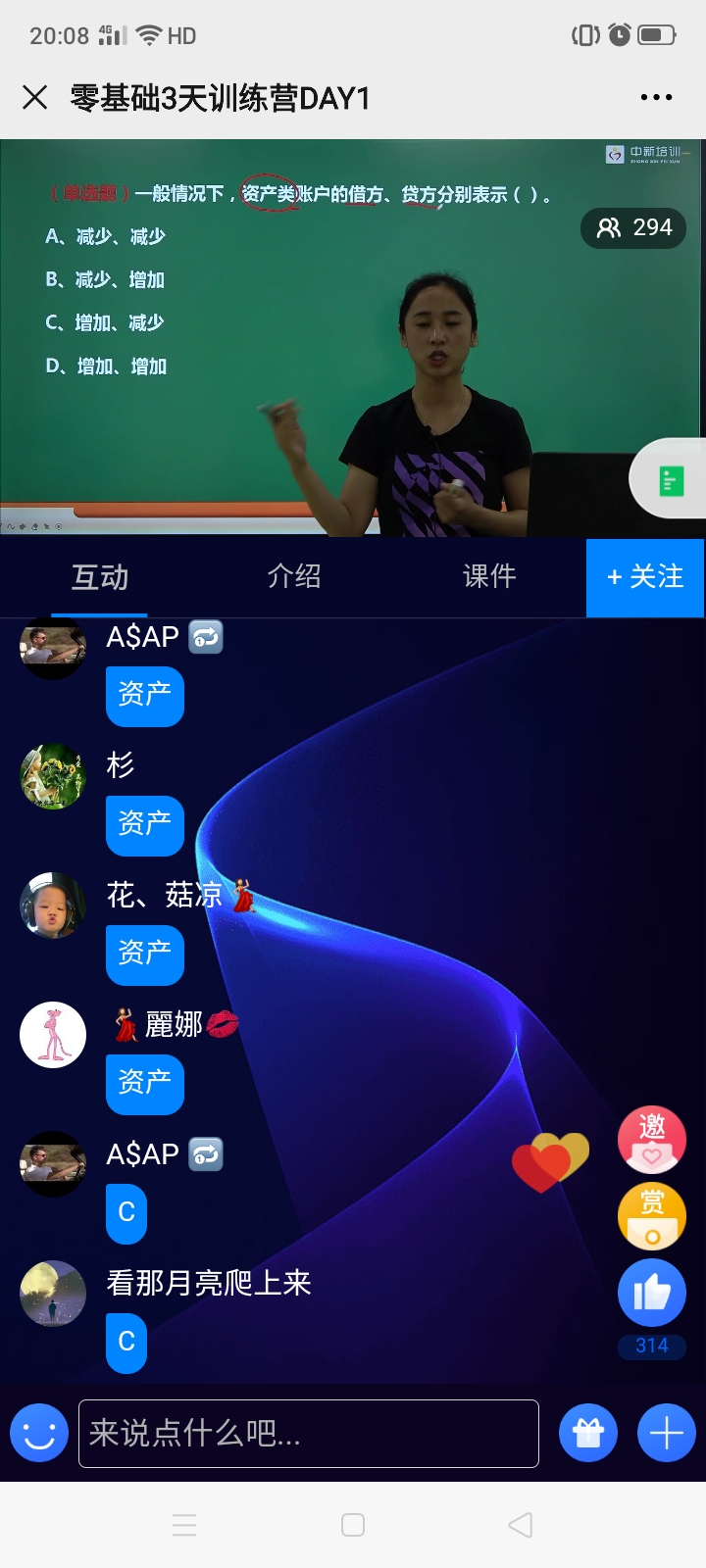Focus the 来说点什么吧 comment field

(x=309, y=1433)
